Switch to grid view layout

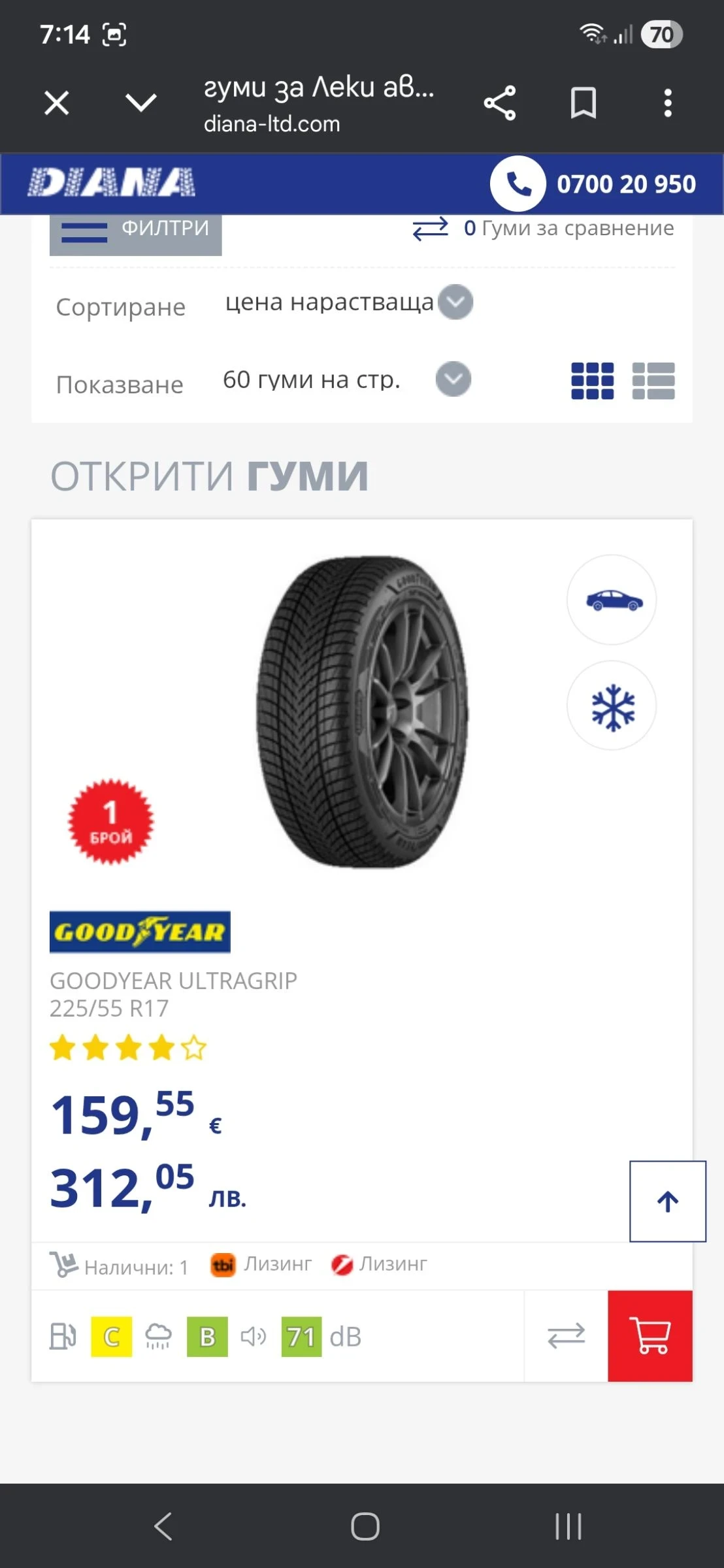(592, 382)
